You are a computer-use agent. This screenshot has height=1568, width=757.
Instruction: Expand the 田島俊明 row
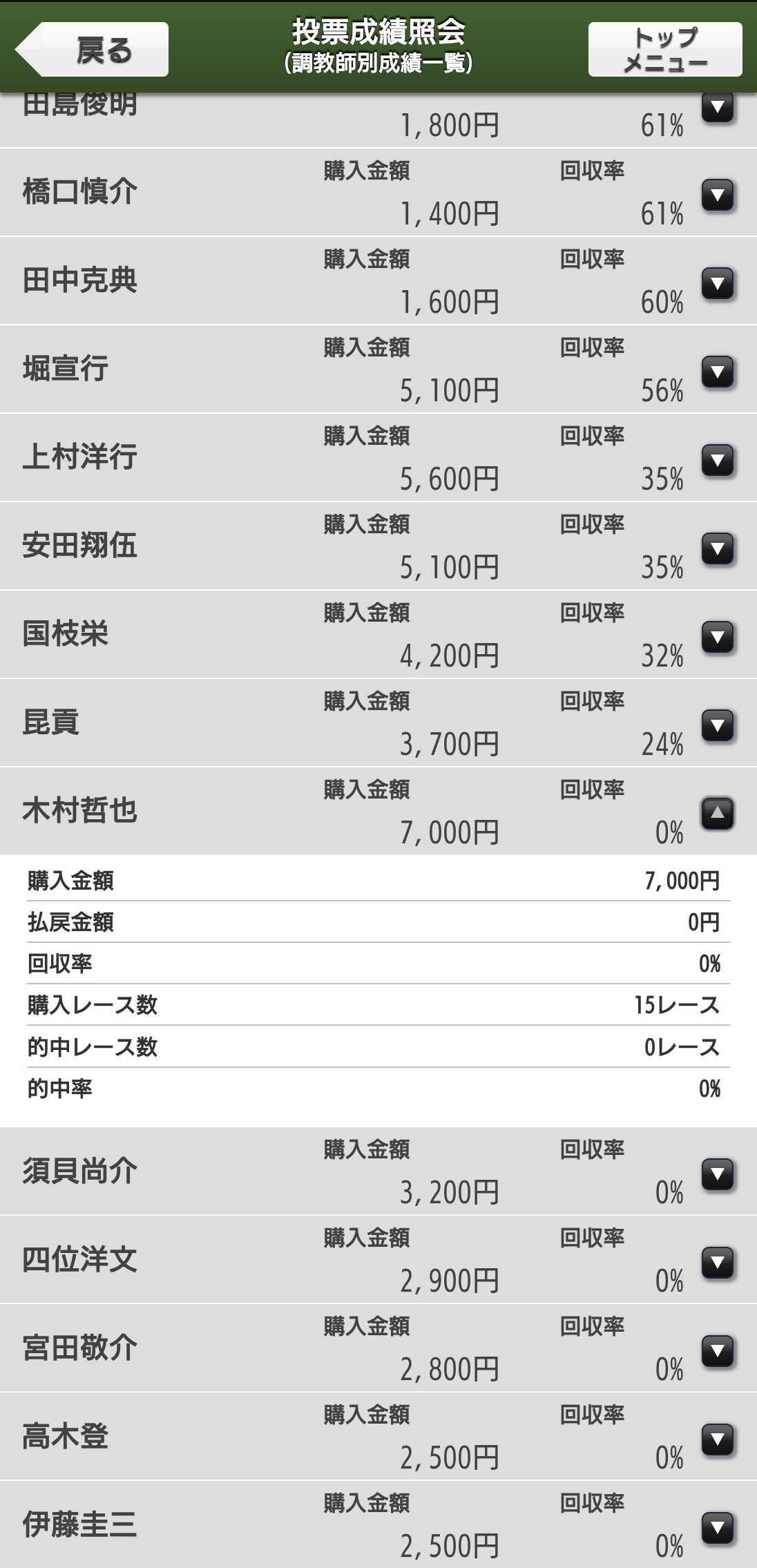tap(718, 108)
